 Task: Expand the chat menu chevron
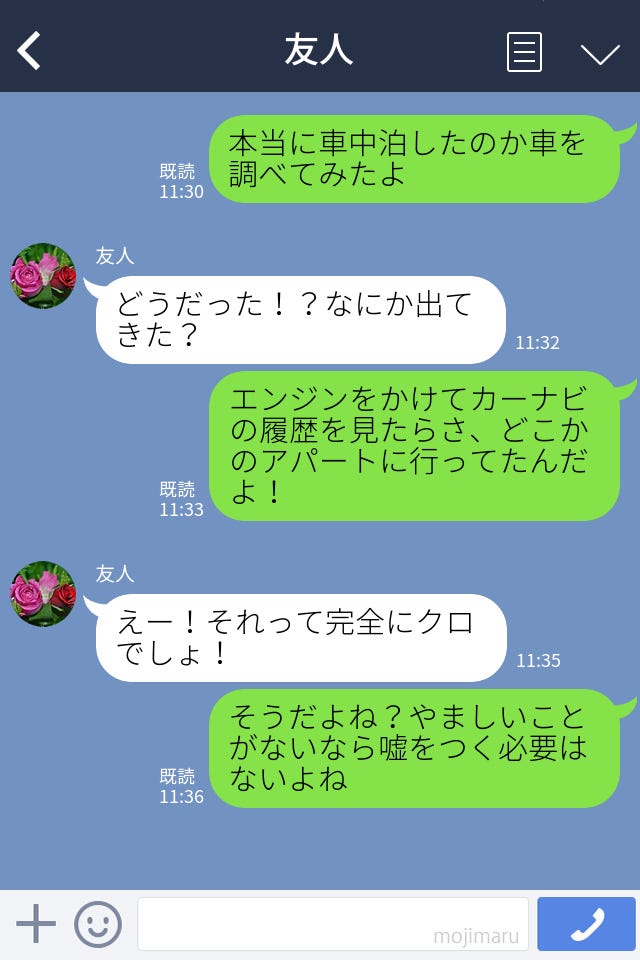pos(600,53)
